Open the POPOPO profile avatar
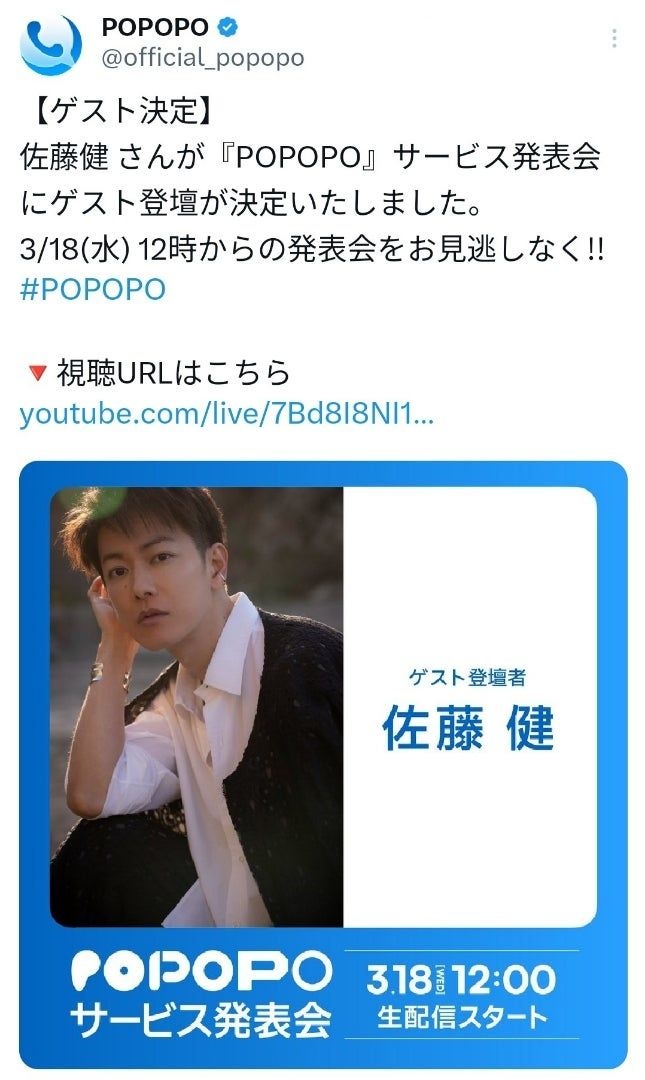The height and width of the screenshot is (1080, 645). point(51,43)
